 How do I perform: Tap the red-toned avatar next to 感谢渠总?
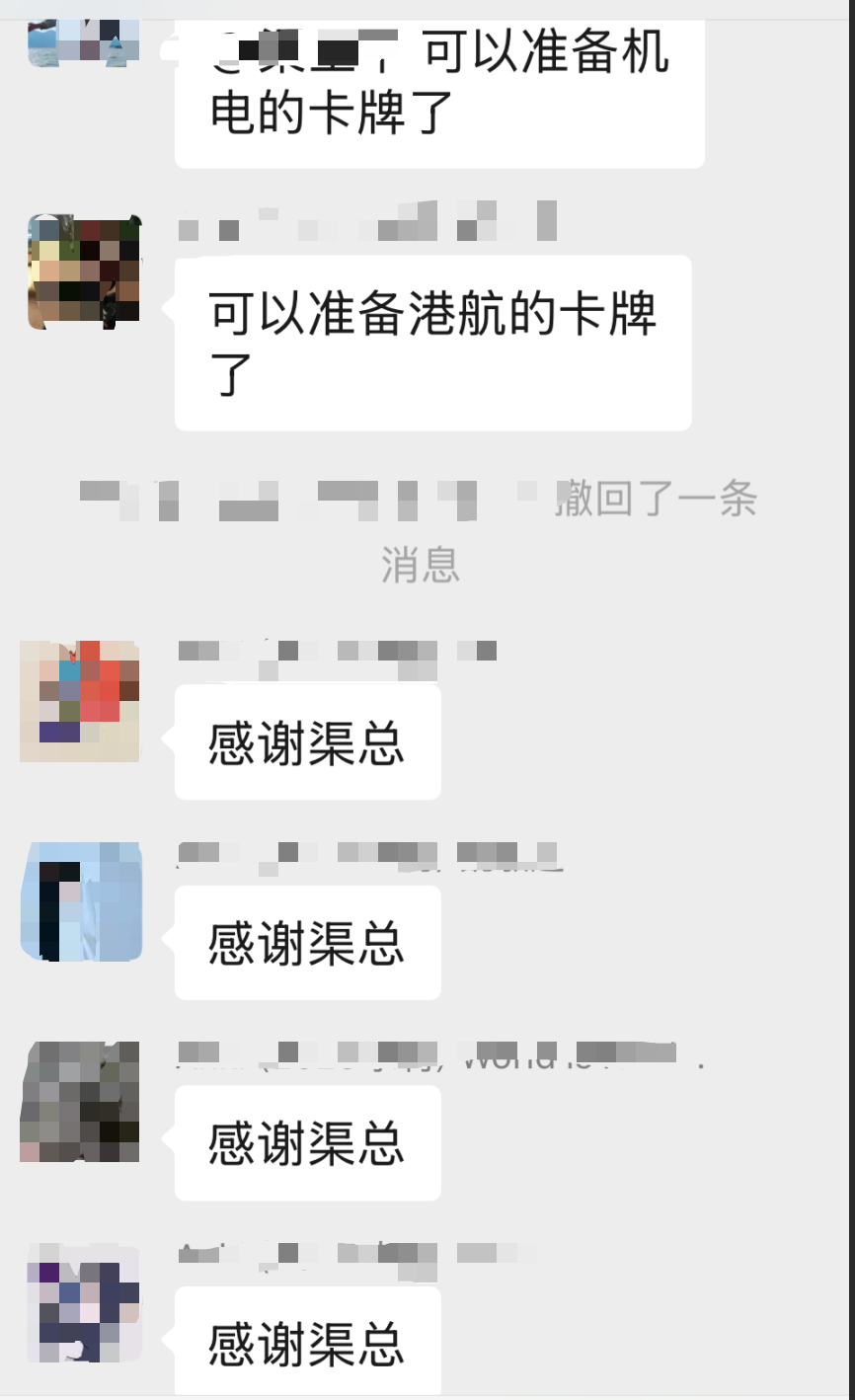(80, 701)
